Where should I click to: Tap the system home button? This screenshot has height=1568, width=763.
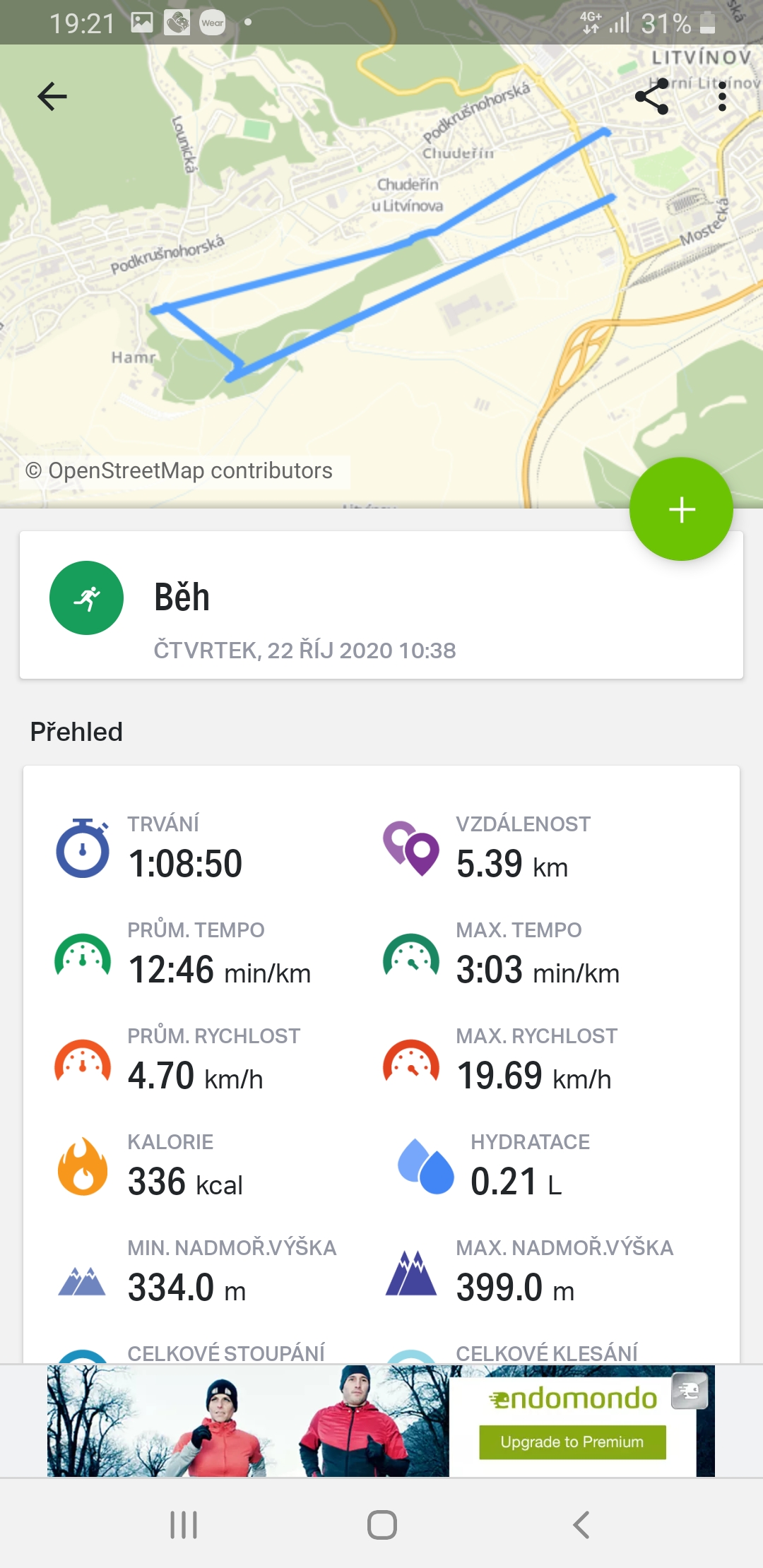click(381, 1524)
